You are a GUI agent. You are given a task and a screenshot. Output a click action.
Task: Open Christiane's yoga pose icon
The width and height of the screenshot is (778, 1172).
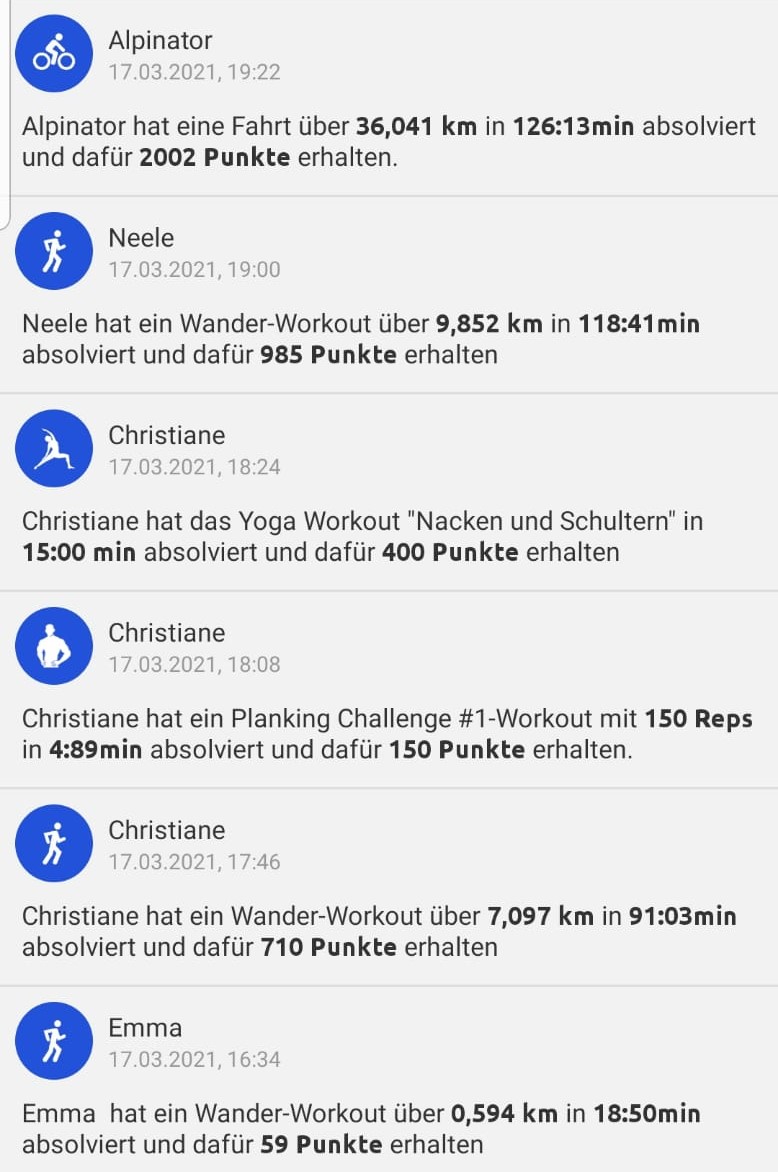54,448
